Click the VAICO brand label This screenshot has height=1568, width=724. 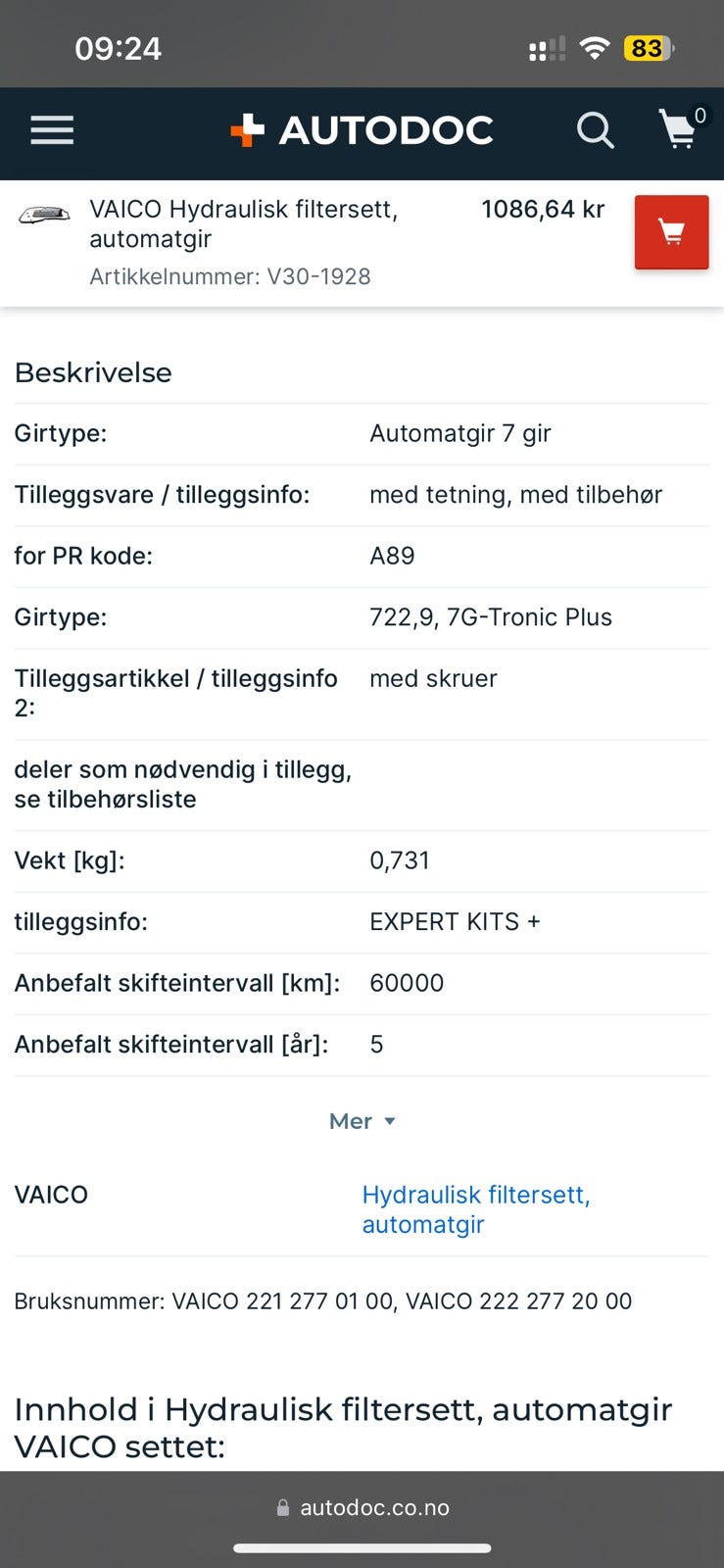(x=51, y=1195)
